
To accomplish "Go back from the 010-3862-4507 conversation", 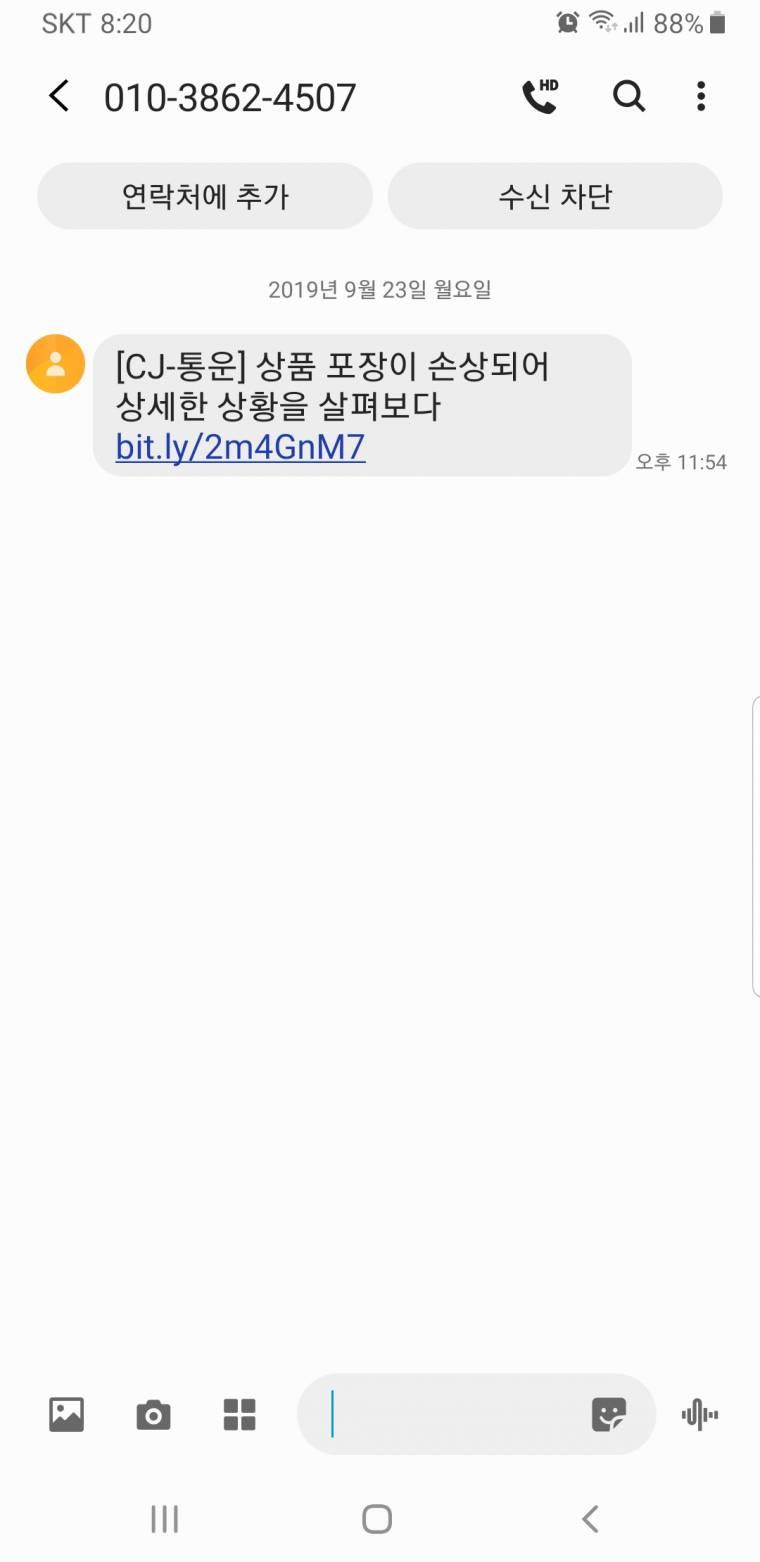I will [59, 97].
